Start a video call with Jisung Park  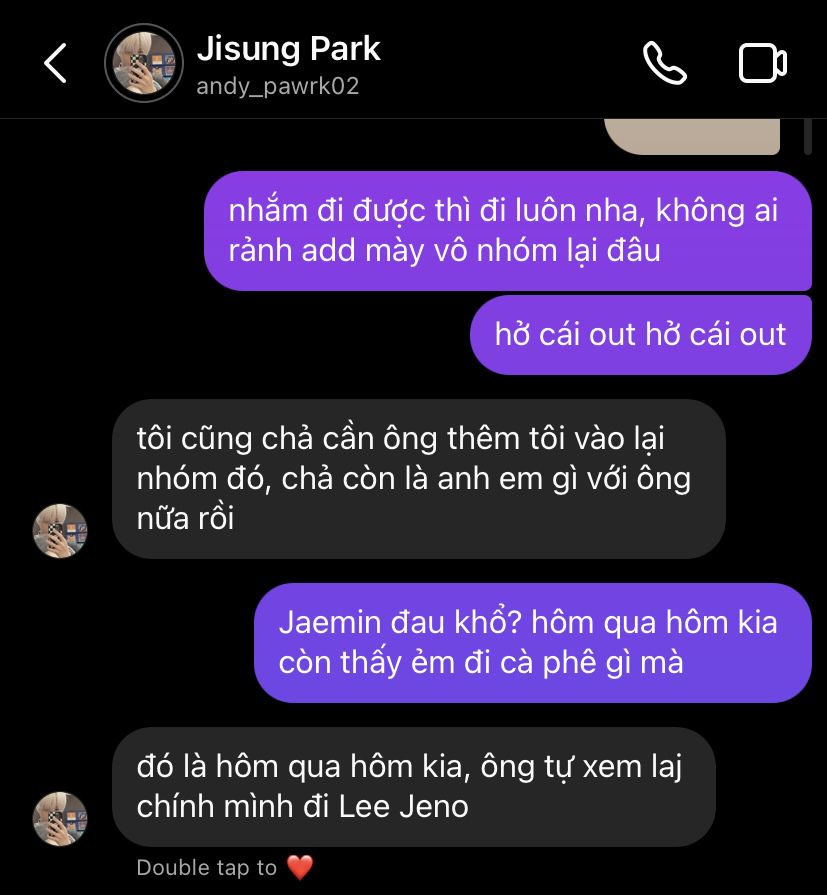763,63
